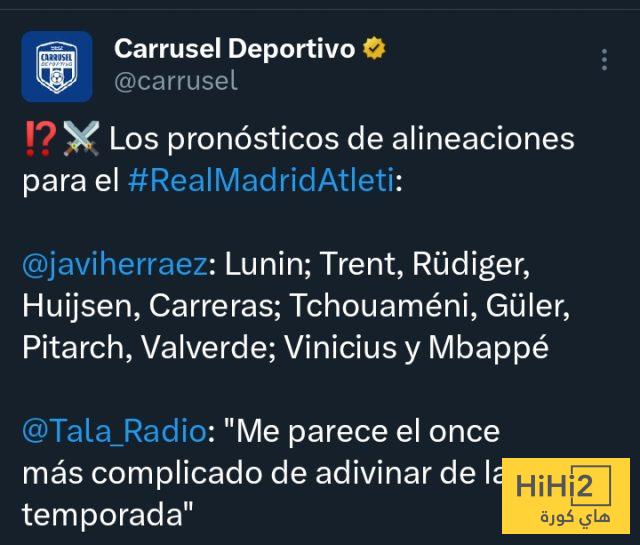640x545 pixels.
Task: Visit the @Tala_Radio mention
Action: click(113, 431)
